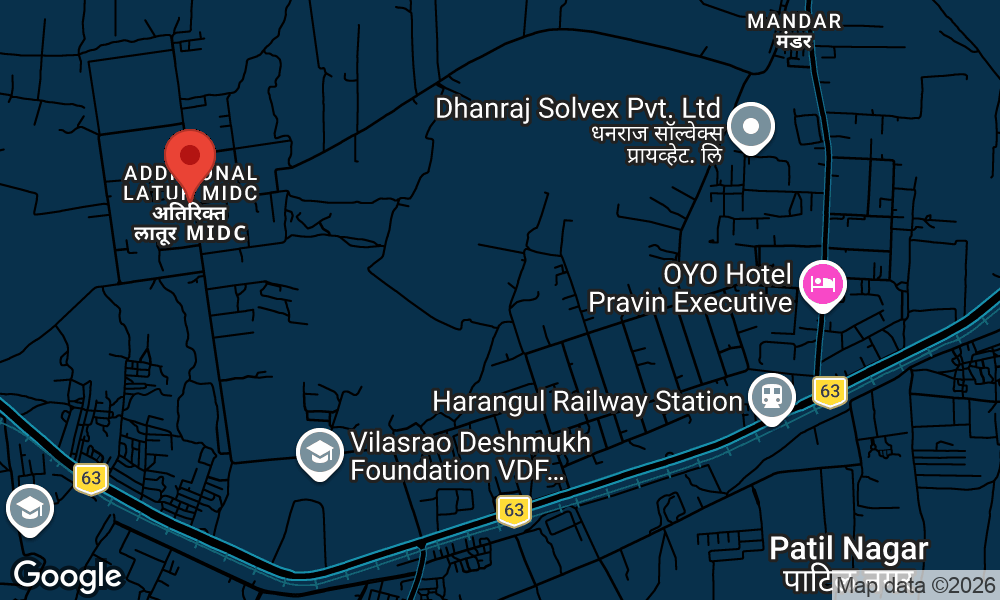View the Vilasrao Deshmukh Foundation VDF marker
Viewport: 1000px width, 600px height.
[320, 453]
